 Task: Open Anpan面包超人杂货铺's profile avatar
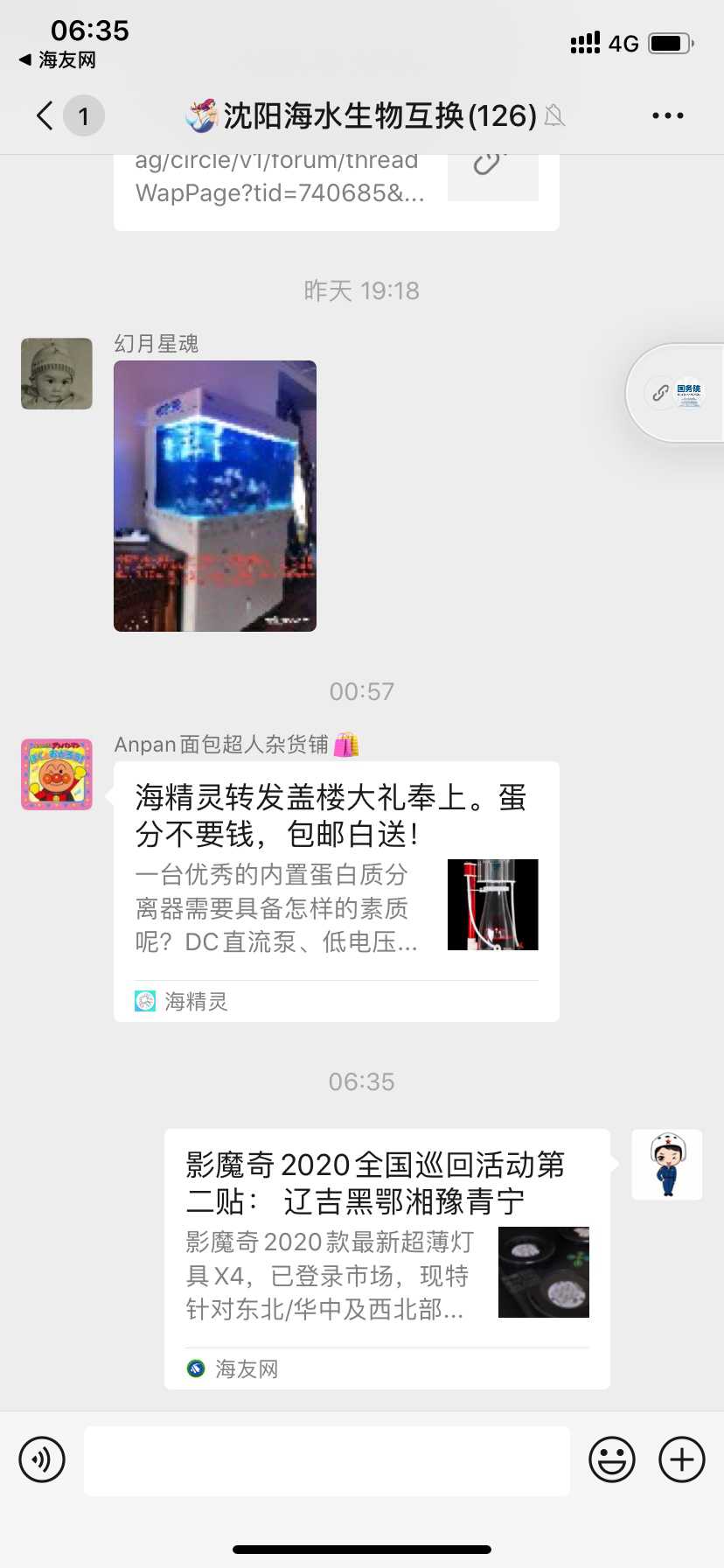(57, 774)
